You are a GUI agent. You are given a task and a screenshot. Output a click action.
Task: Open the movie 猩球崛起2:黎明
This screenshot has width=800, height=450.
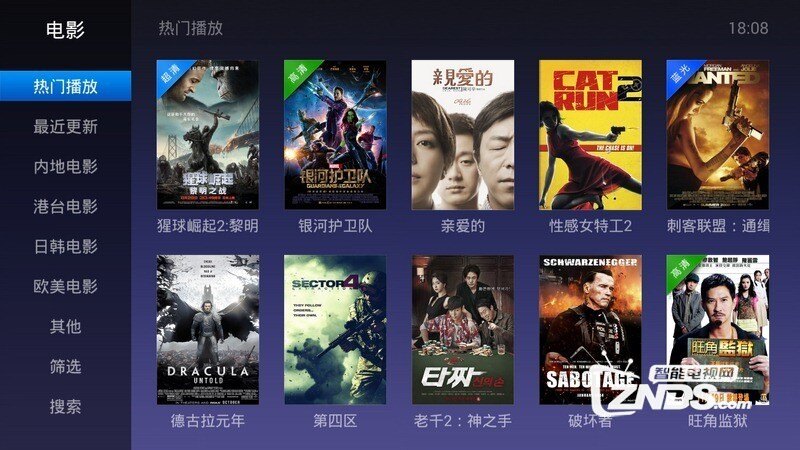(208, 135)
